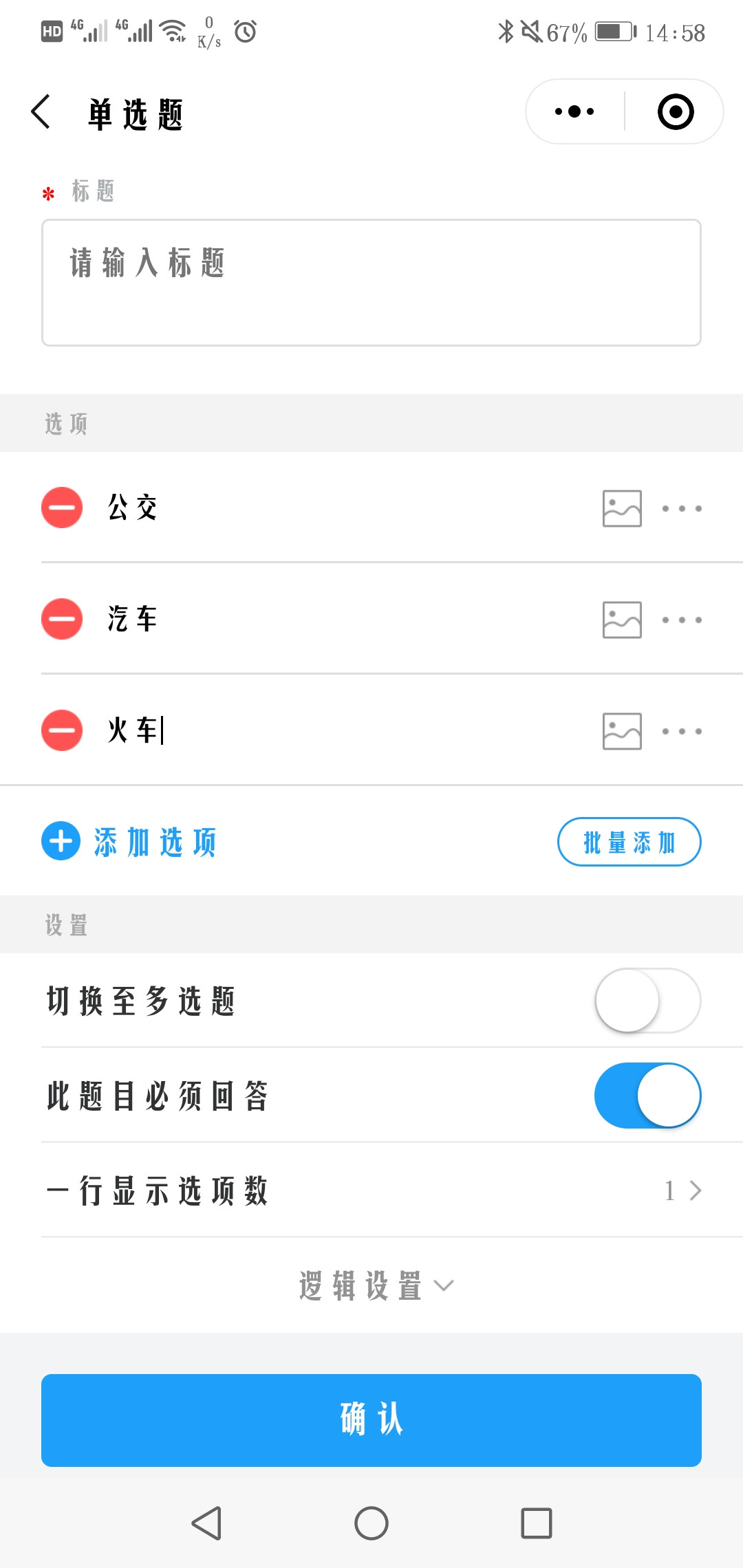
Task: Show more actions for 汽车
Action: (x=682, y=620)
